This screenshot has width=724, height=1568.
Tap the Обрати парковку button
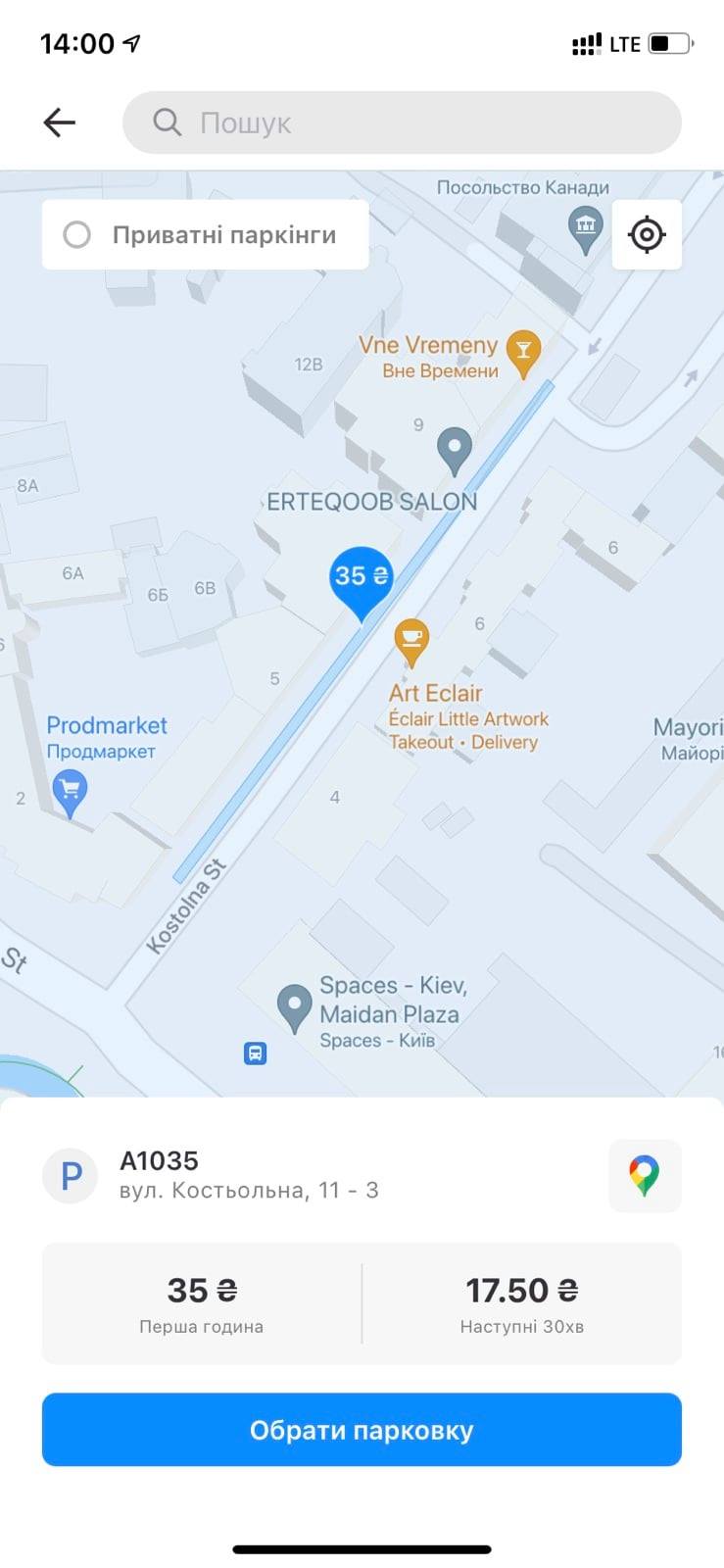point(362,1430)
